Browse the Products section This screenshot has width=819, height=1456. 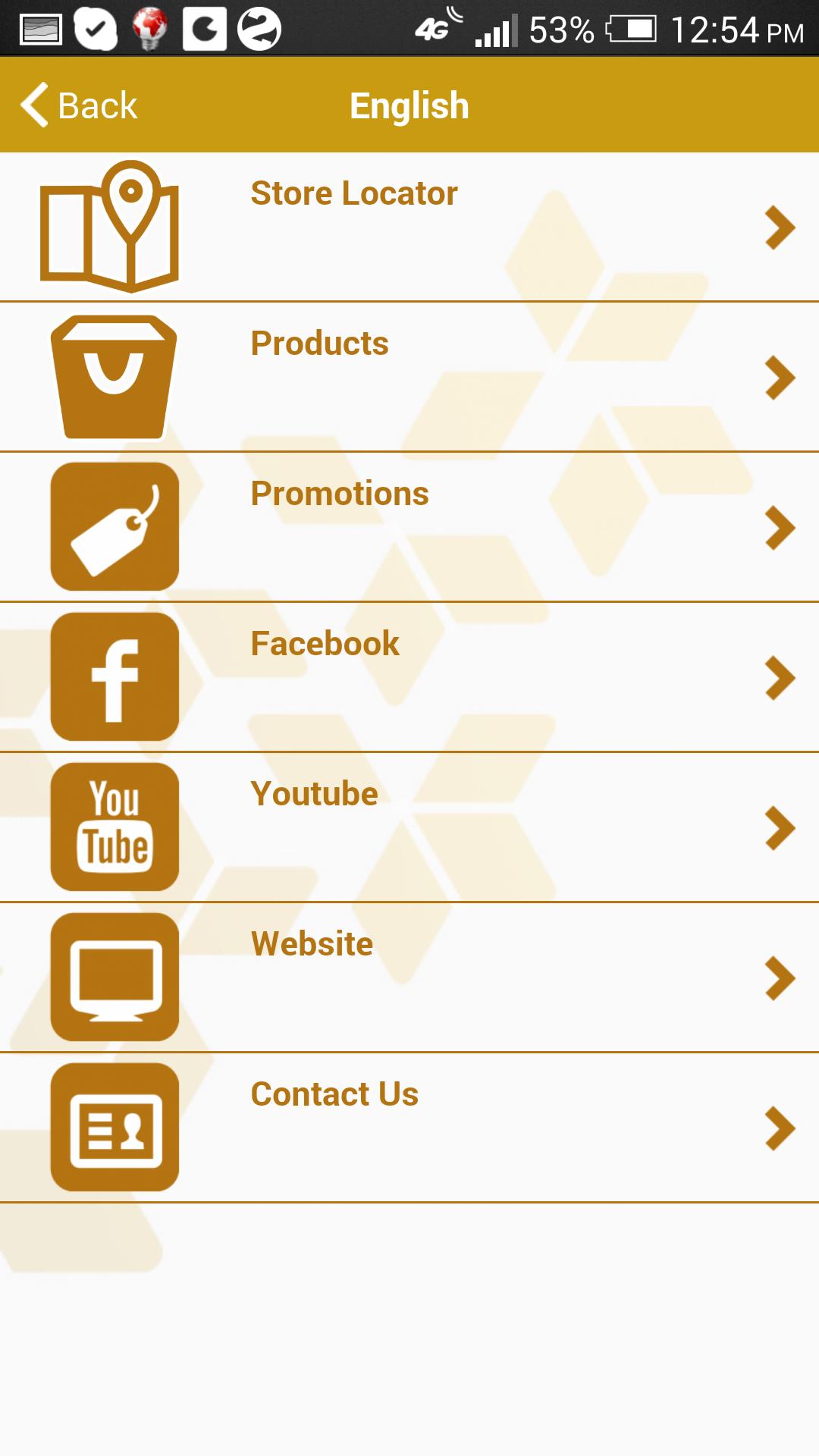coord(409,377)
